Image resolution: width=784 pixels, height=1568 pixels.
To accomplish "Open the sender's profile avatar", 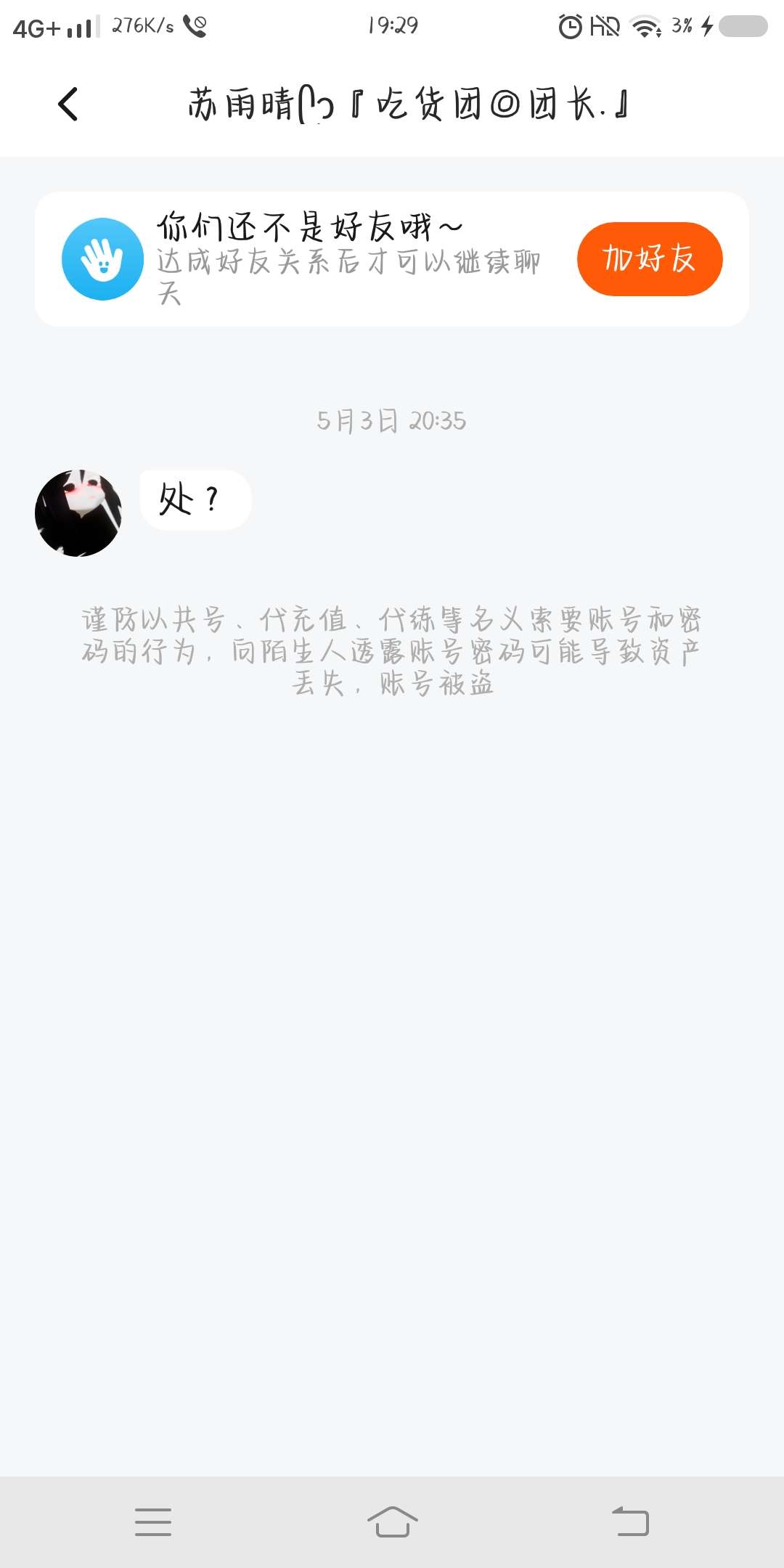I will pos(78,513).
